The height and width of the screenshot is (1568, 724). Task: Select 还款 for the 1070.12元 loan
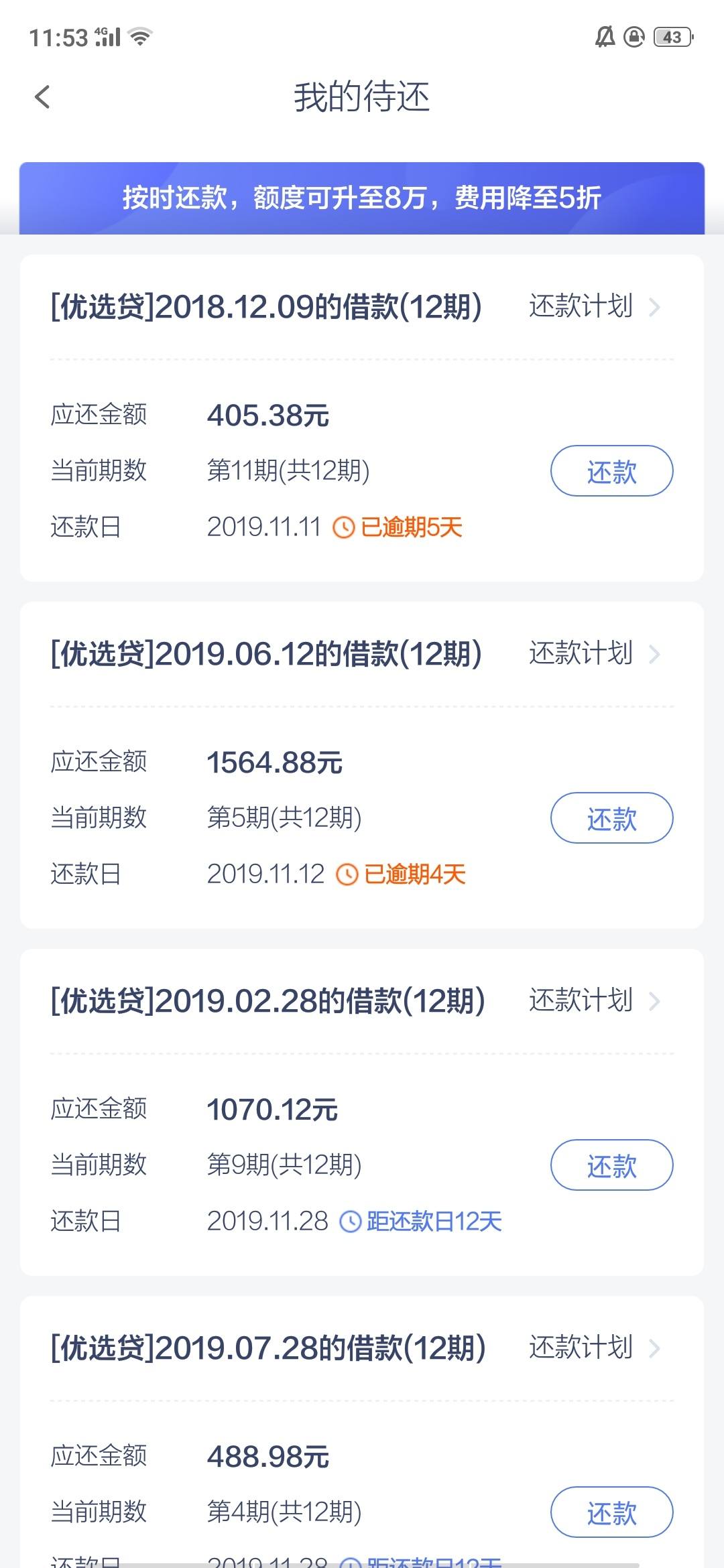(x=611, y=1165)
